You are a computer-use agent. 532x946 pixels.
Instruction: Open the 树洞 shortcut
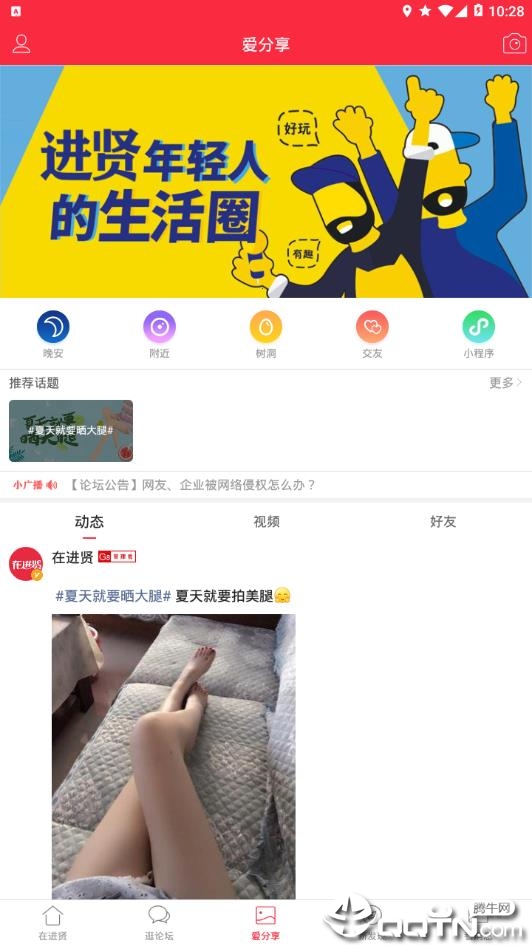pos(266,335)
